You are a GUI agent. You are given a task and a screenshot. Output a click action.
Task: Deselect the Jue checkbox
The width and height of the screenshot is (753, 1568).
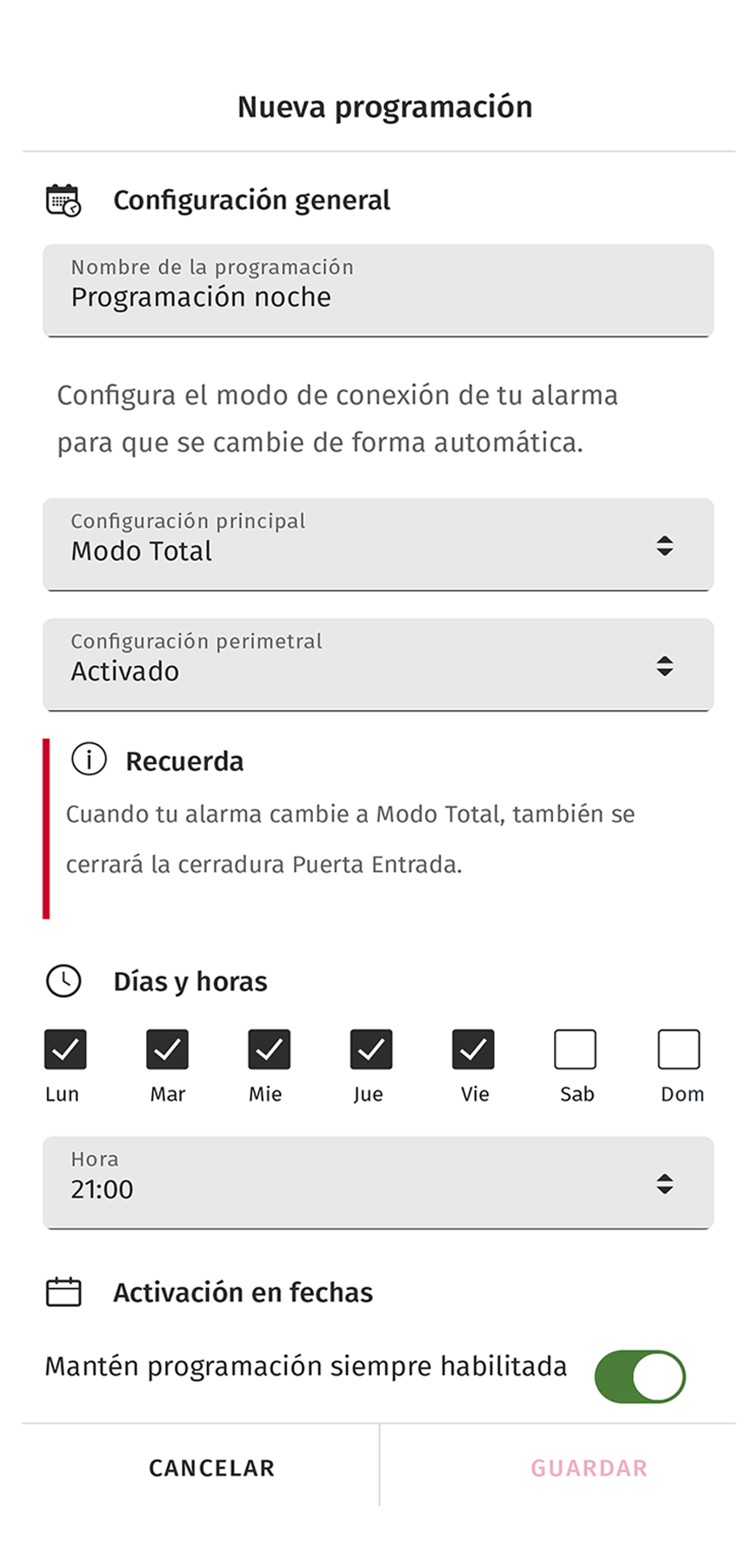(370, 1049)
